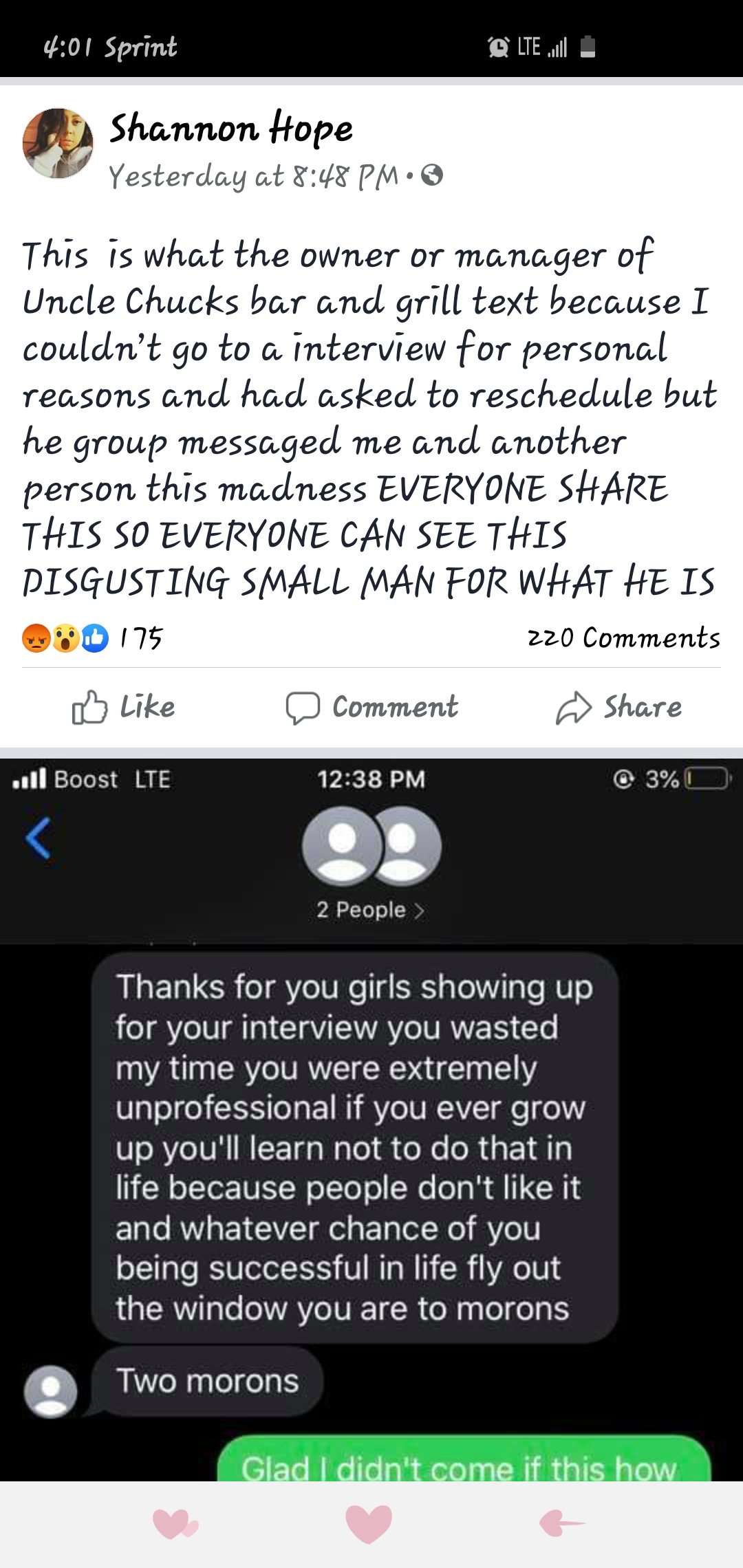Image resolution: width=743 pixels, height=1568 pixels.
Task: Open Shannon Hope's profile name link
Action: point(231,129)
